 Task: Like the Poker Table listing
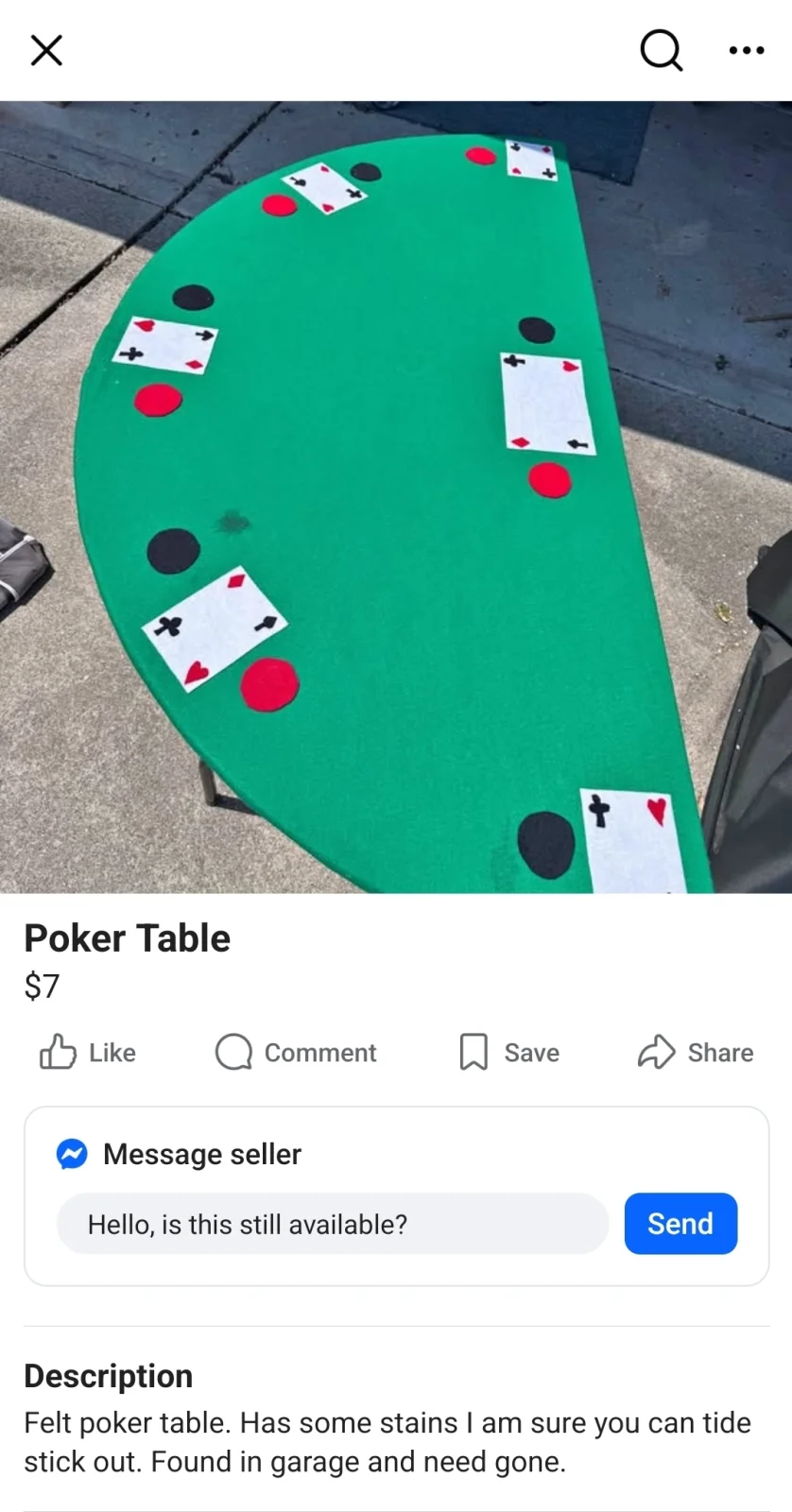coord(88,1052)
